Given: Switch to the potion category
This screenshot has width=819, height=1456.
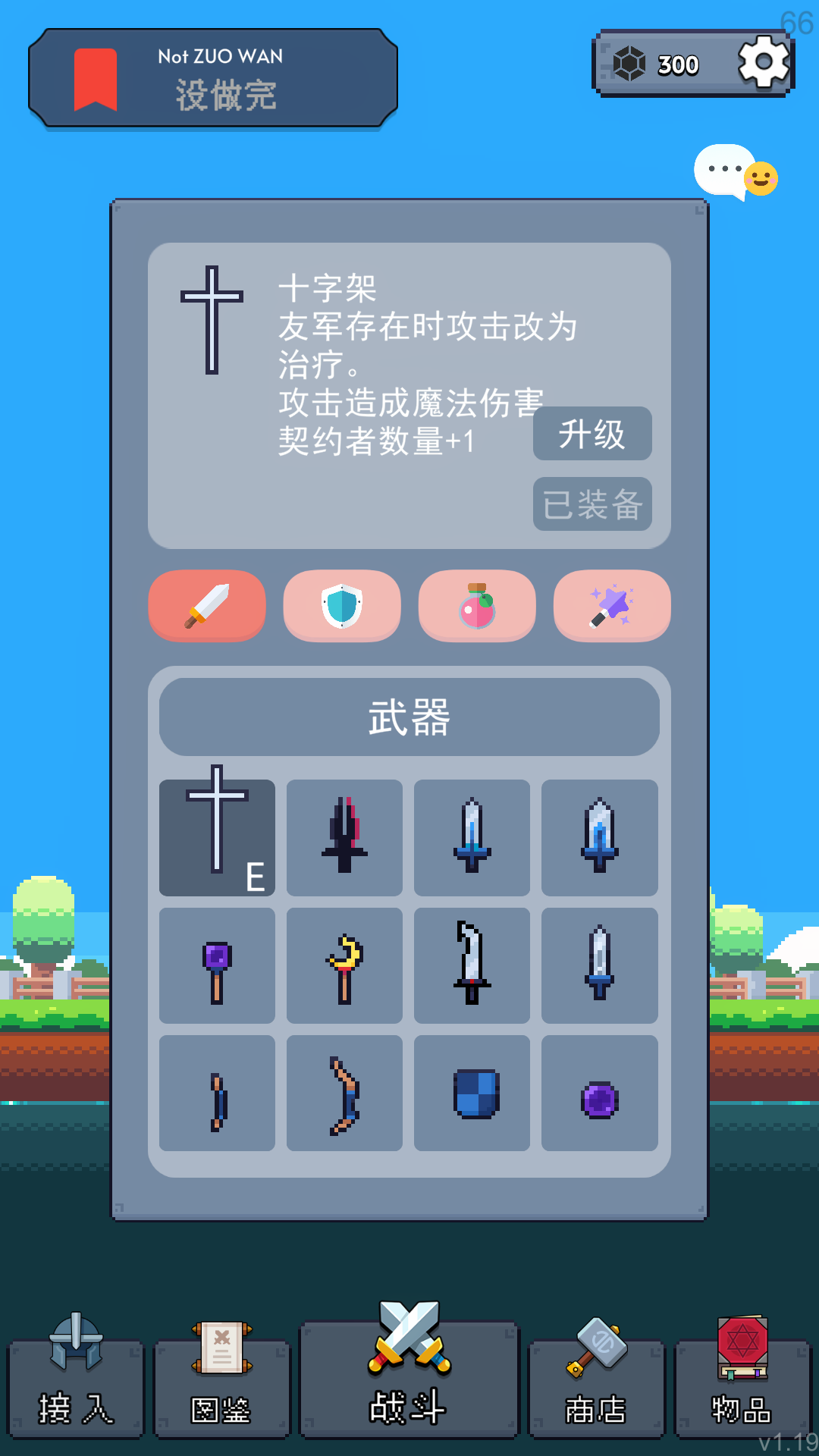Looking at the screenshot, I should point(477,606).
